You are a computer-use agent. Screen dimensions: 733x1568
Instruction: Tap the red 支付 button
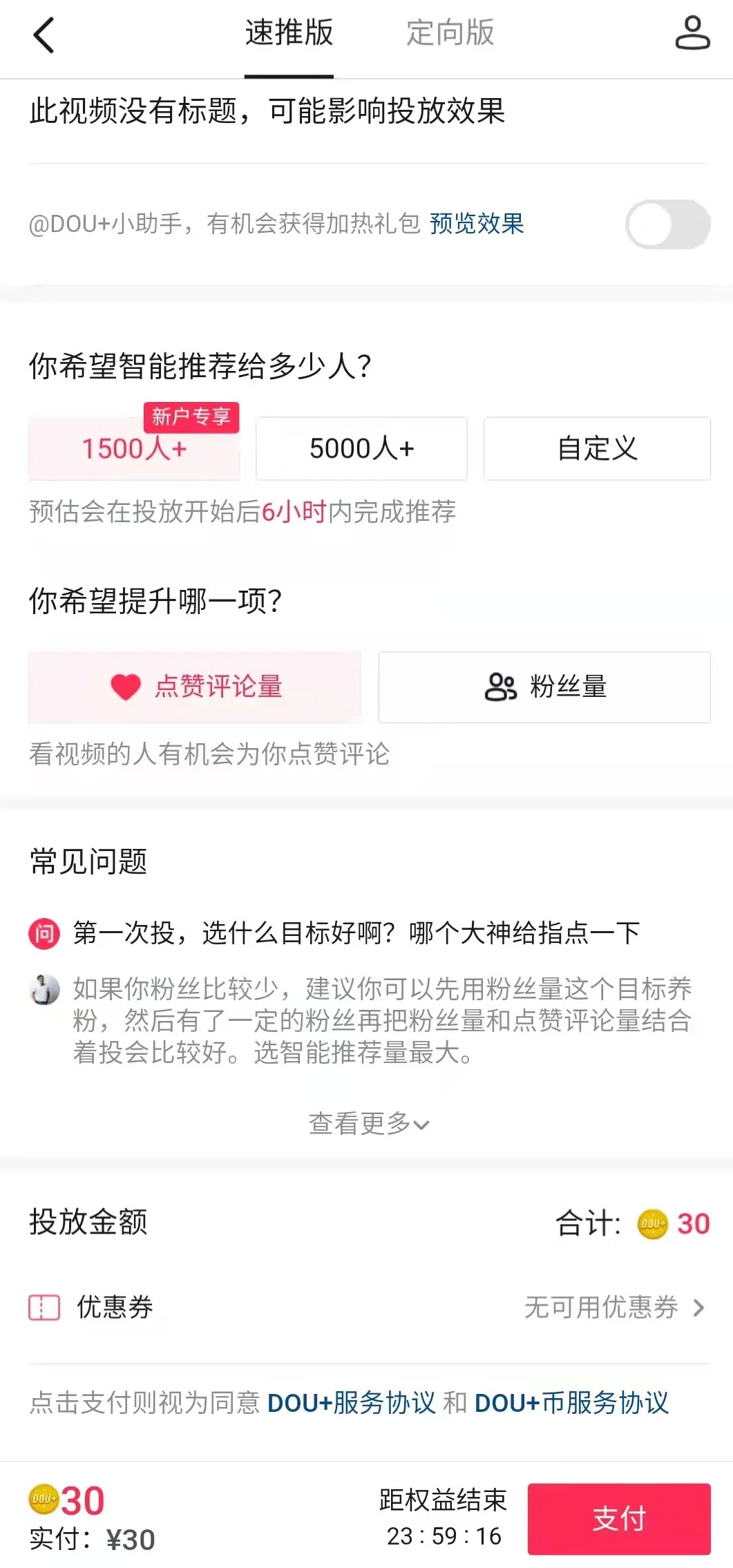coord(619,1519)
